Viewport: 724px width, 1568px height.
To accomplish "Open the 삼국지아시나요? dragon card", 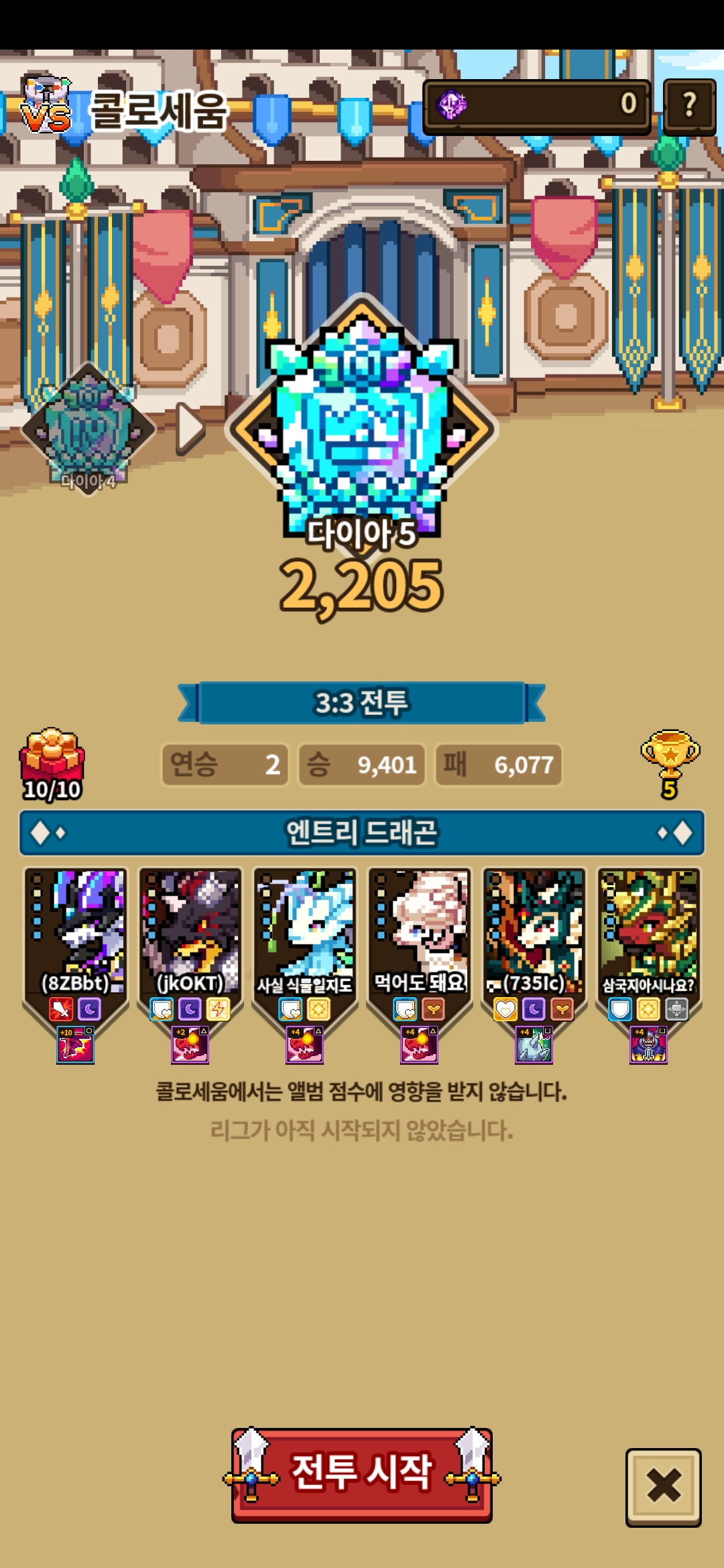I will pos(648,938).
